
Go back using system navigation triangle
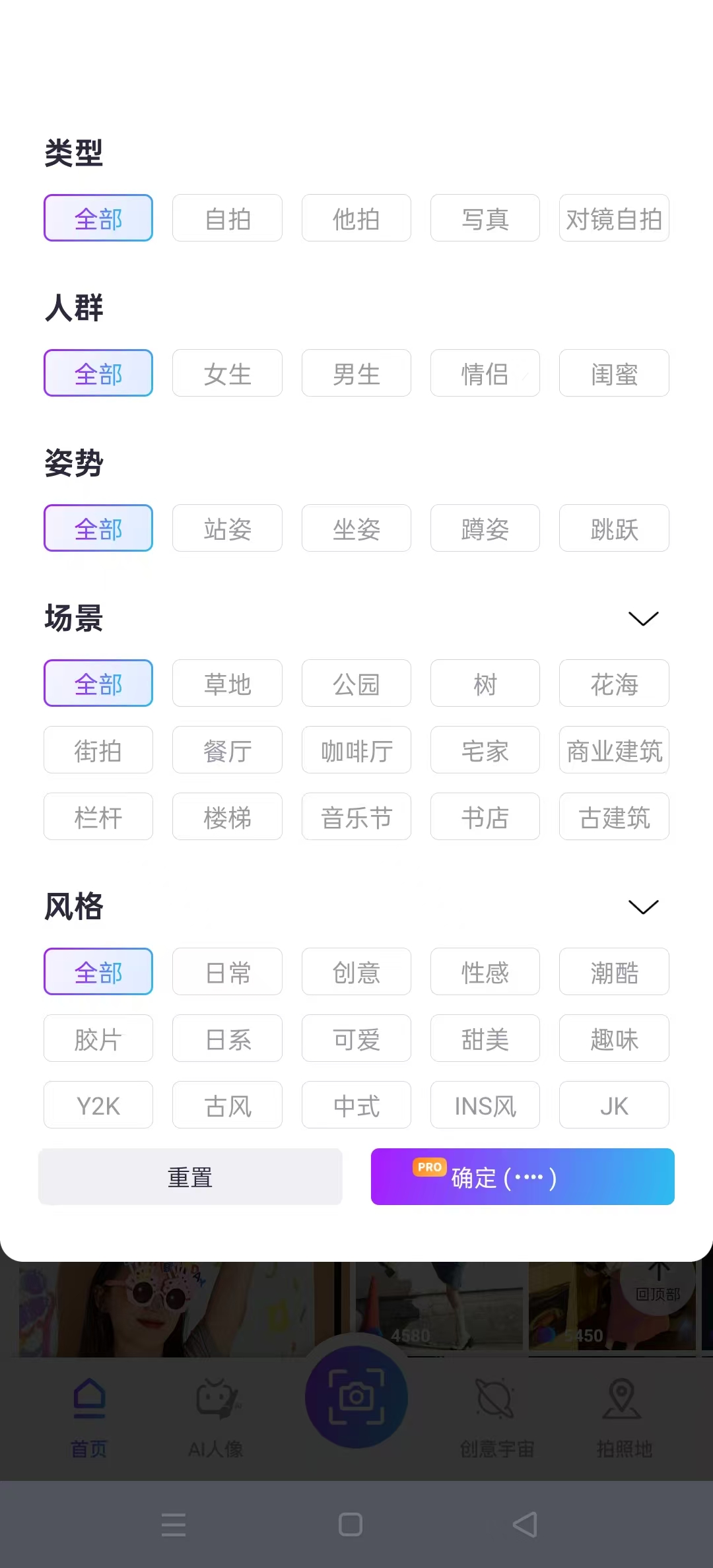coord(525,1524)
